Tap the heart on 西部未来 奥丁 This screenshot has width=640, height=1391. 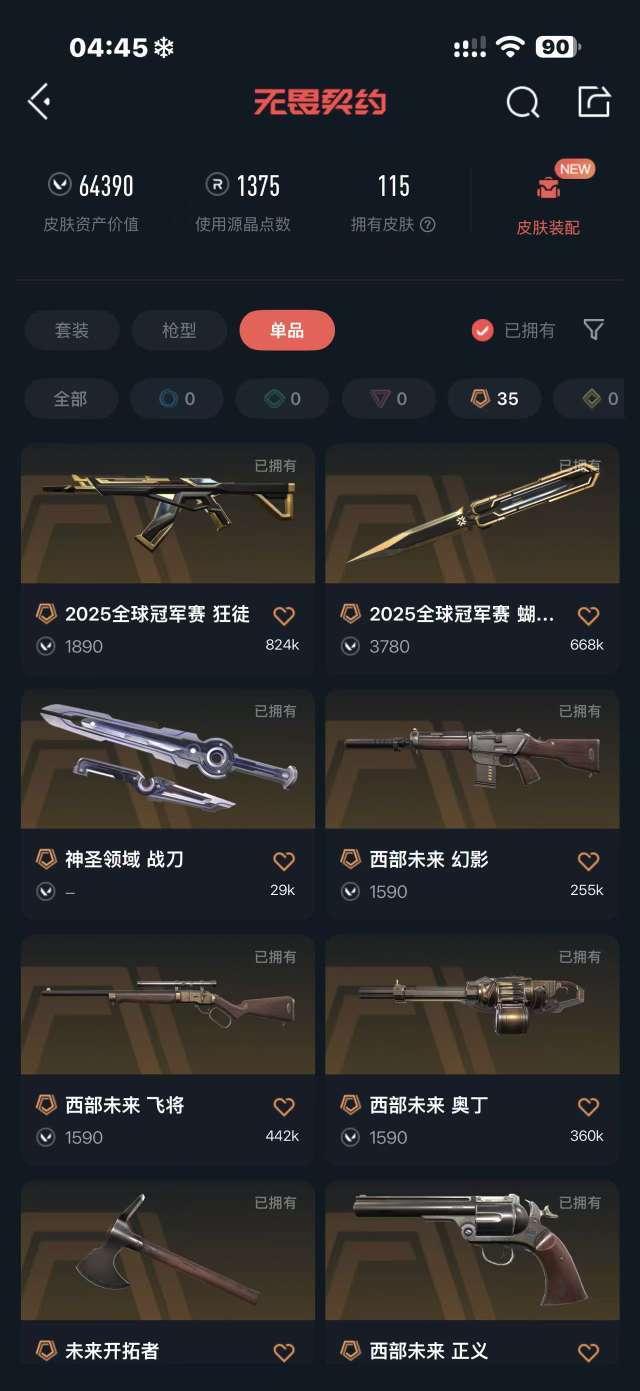point(589,1106)
